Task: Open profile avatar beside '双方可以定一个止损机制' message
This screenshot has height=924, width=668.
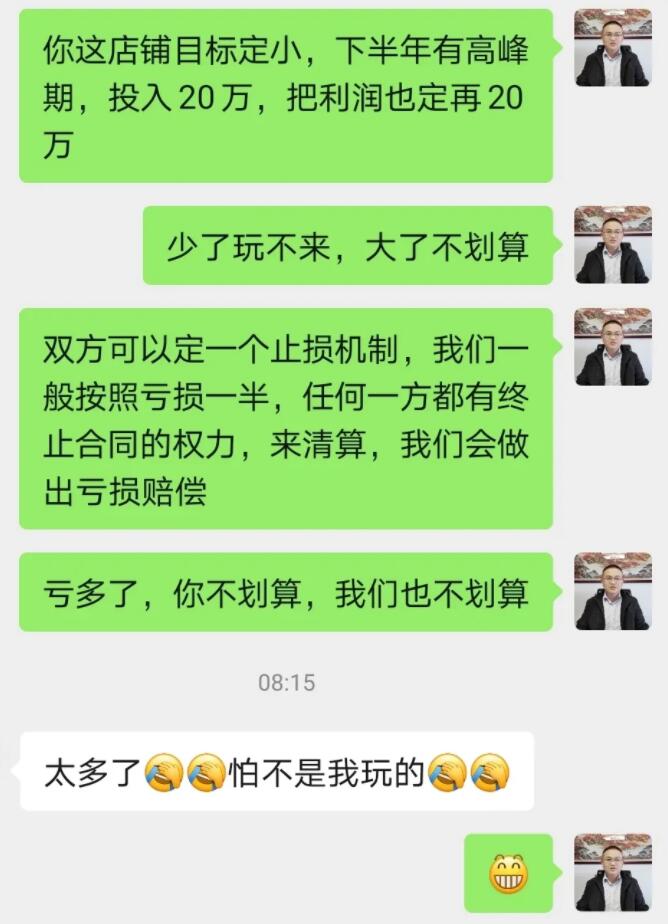Action: pyautogui.click(x=613, y=346)
